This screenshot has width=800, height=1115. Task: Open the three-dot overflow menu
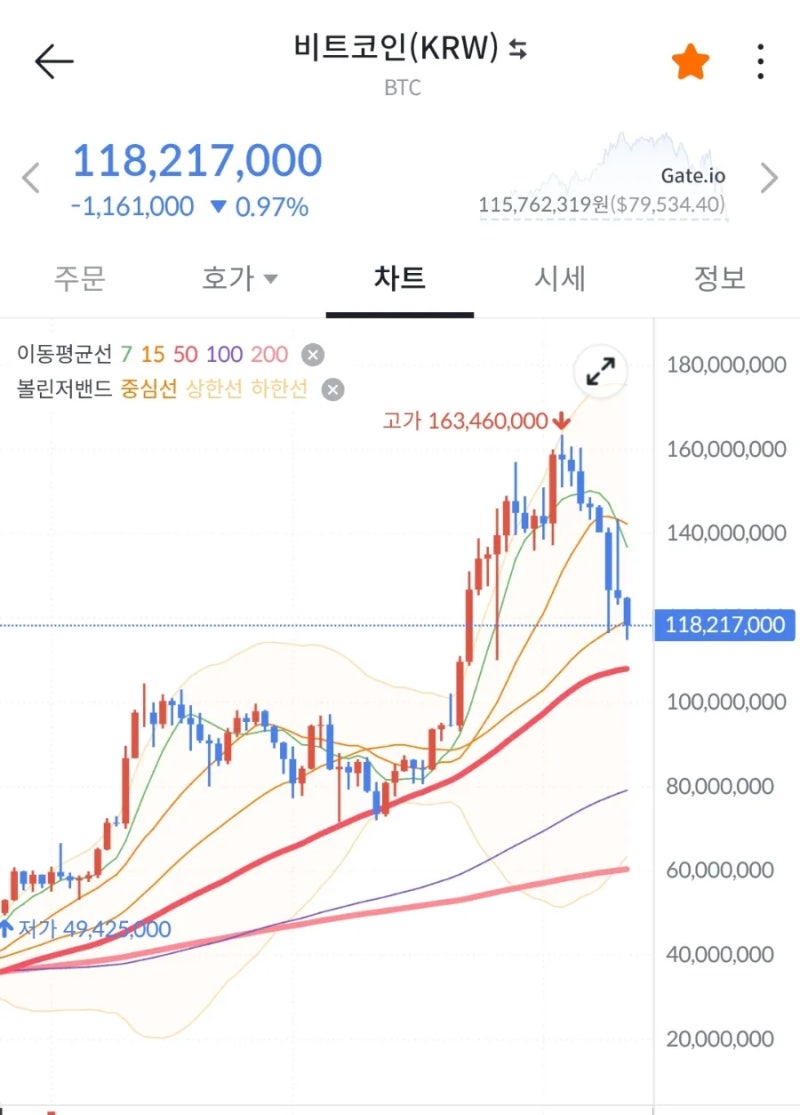click(x=762, y=62)
